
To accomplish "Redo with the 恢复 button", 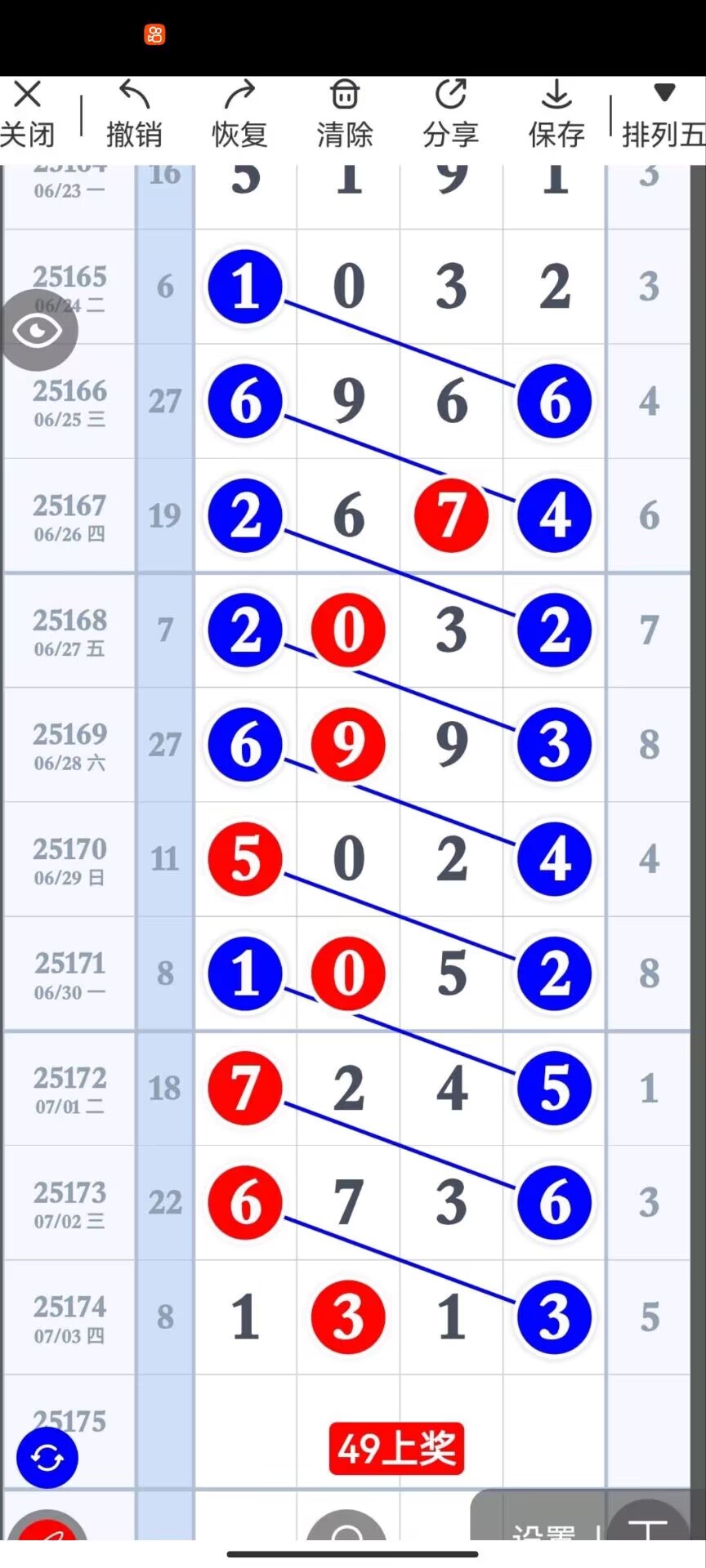I will [x=239, y=114].
